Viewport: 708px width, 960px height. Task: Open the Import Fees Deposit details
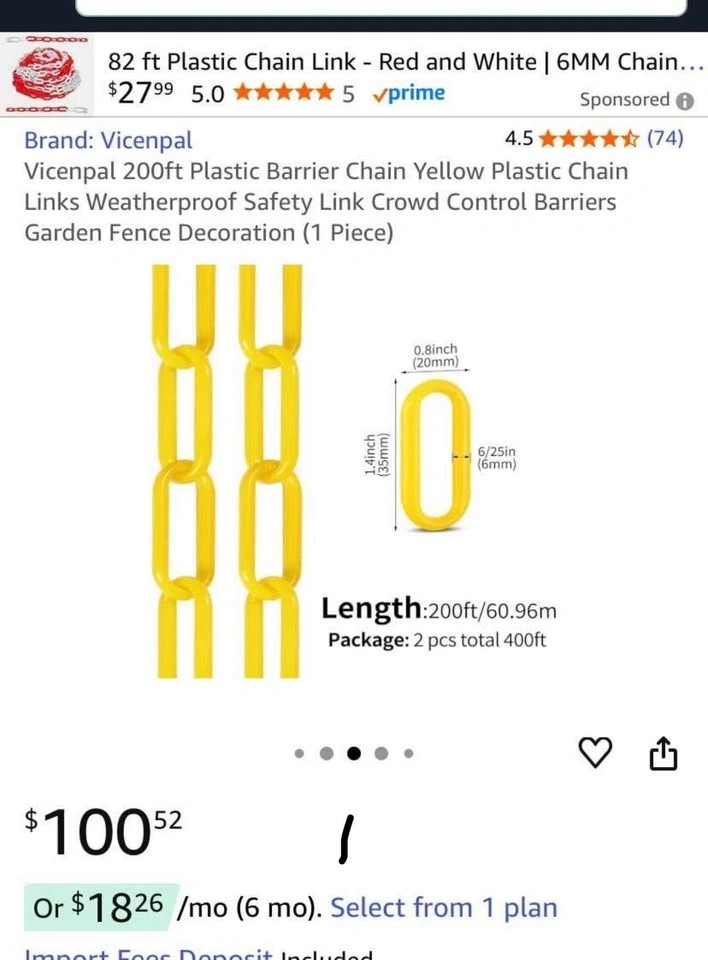click(x=148, y=953)
